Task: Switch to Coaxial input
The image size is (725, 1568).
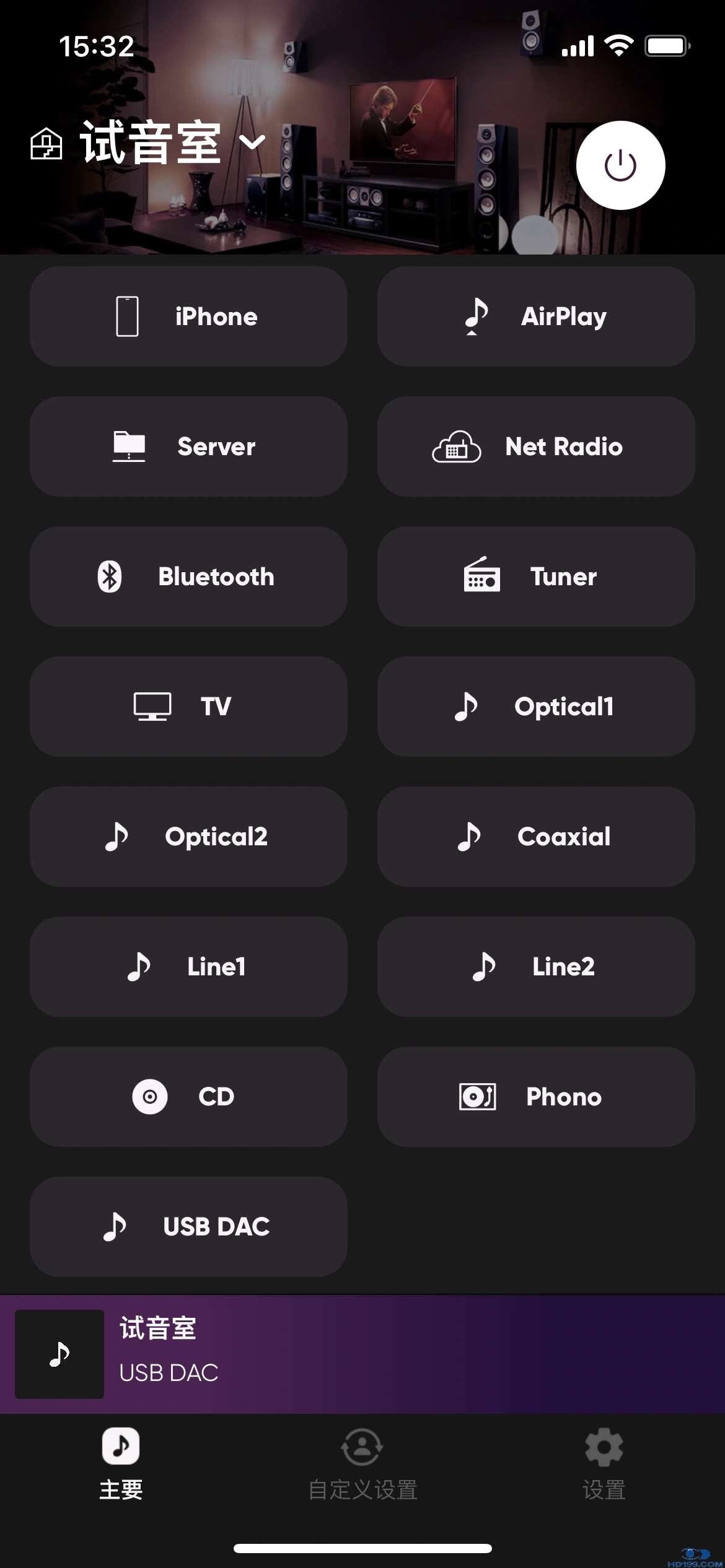Action: tap(536, 837)
